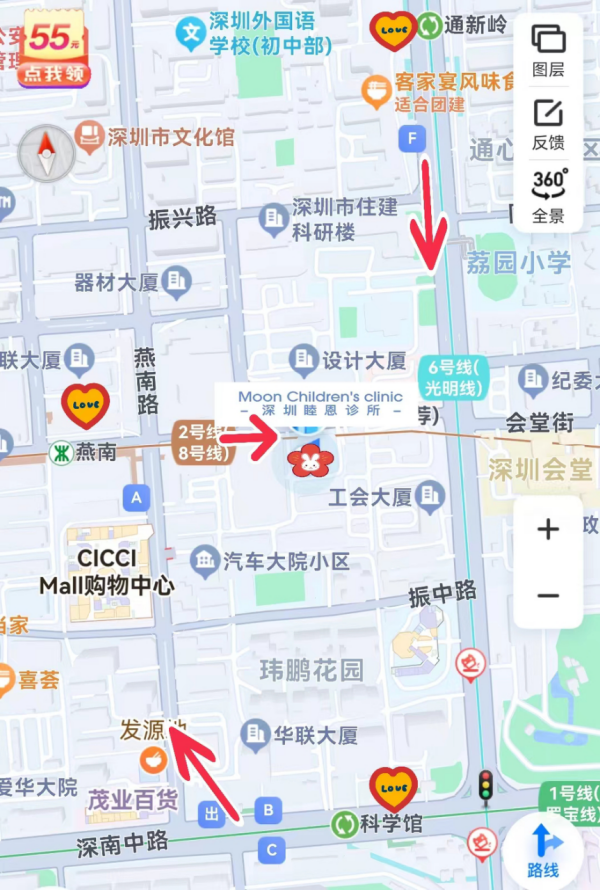The height and width of the screenshot is (890, 600).
Task: Zoom out with the minus button
Action: [x=548, y=596]
